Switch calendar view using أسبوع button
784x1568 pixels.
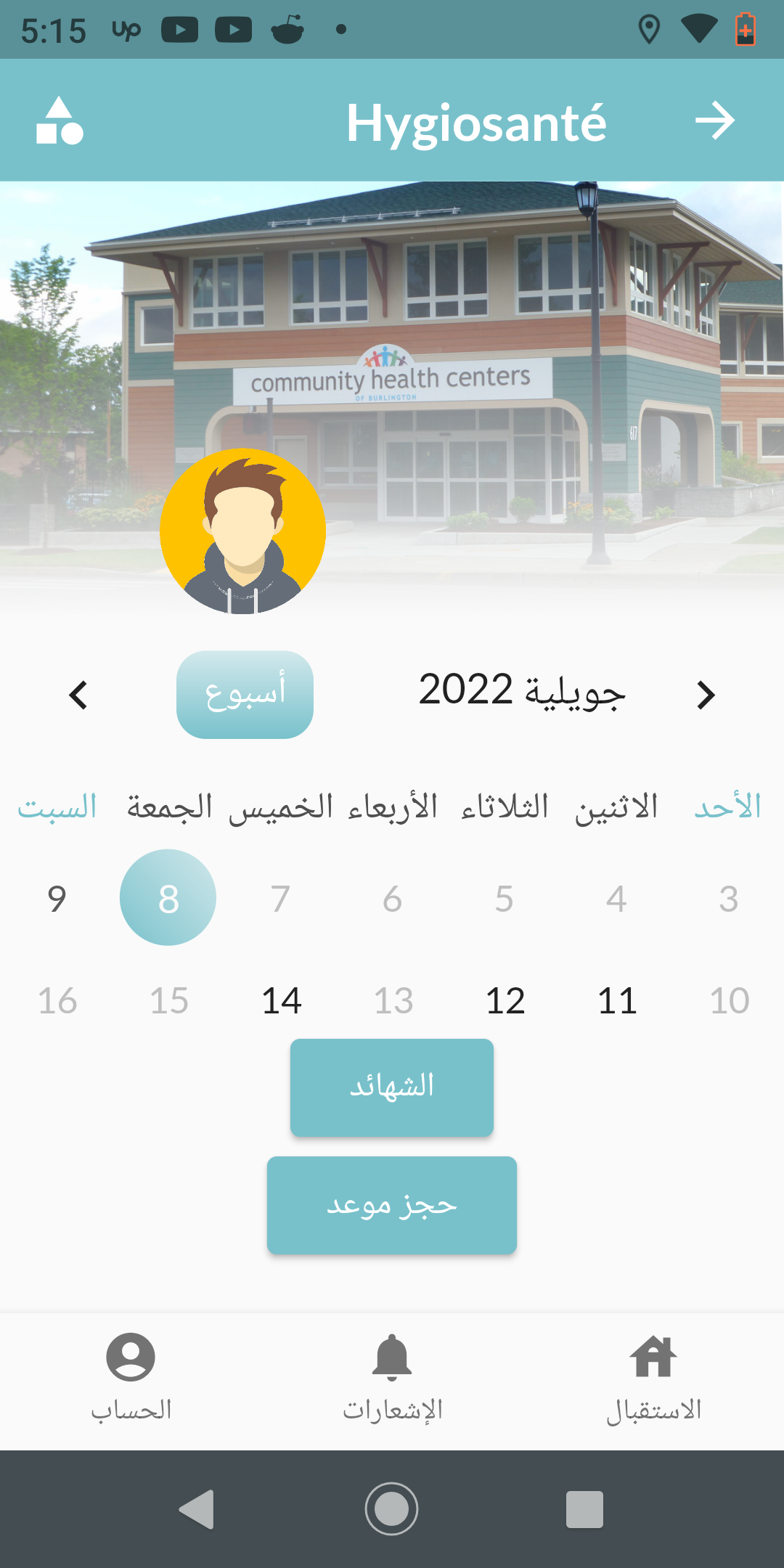245,695
